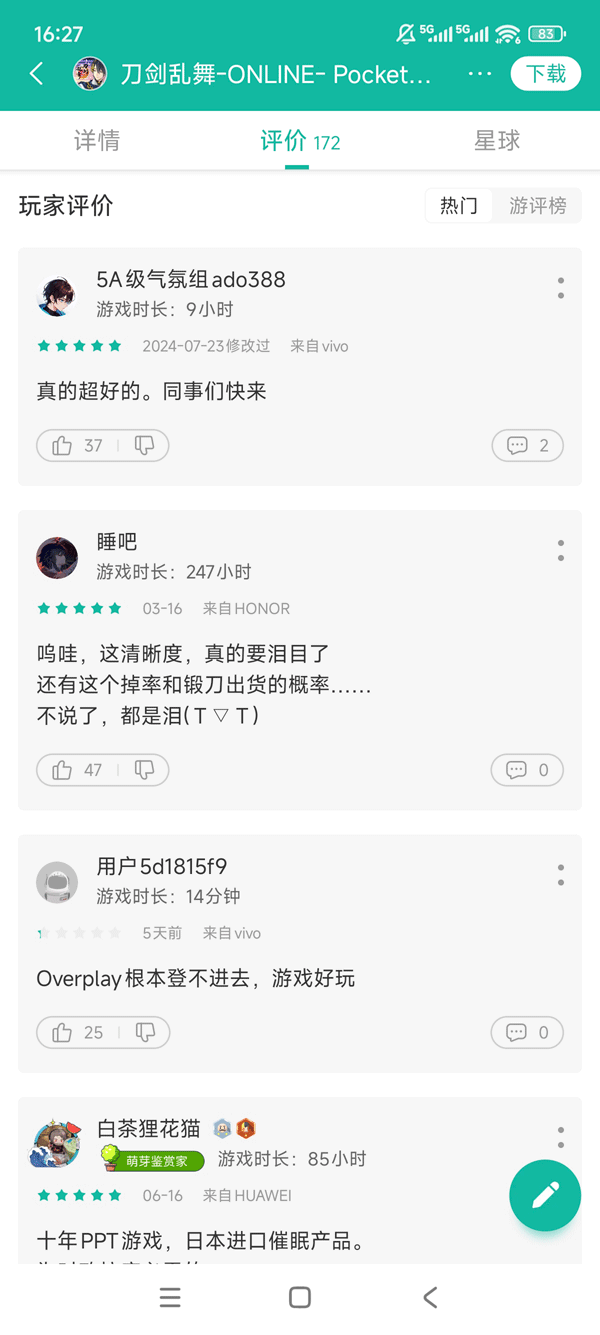Screen dimensions: 600x1335
Task: Tap the system home button
Action: 299,1298
